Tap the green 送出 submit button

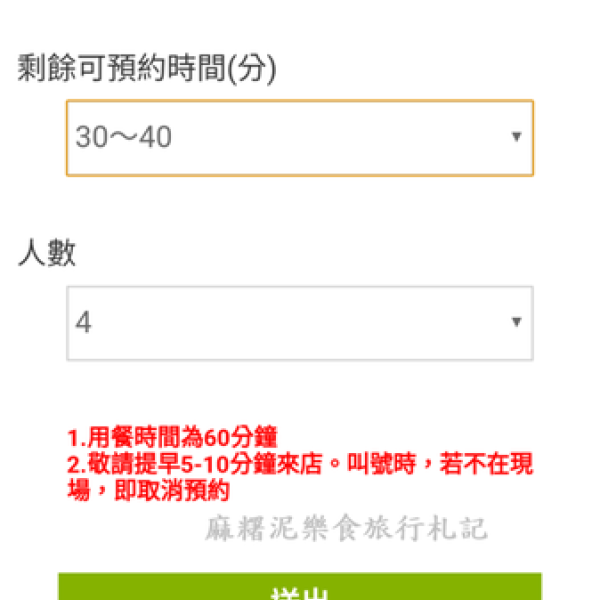299,589
